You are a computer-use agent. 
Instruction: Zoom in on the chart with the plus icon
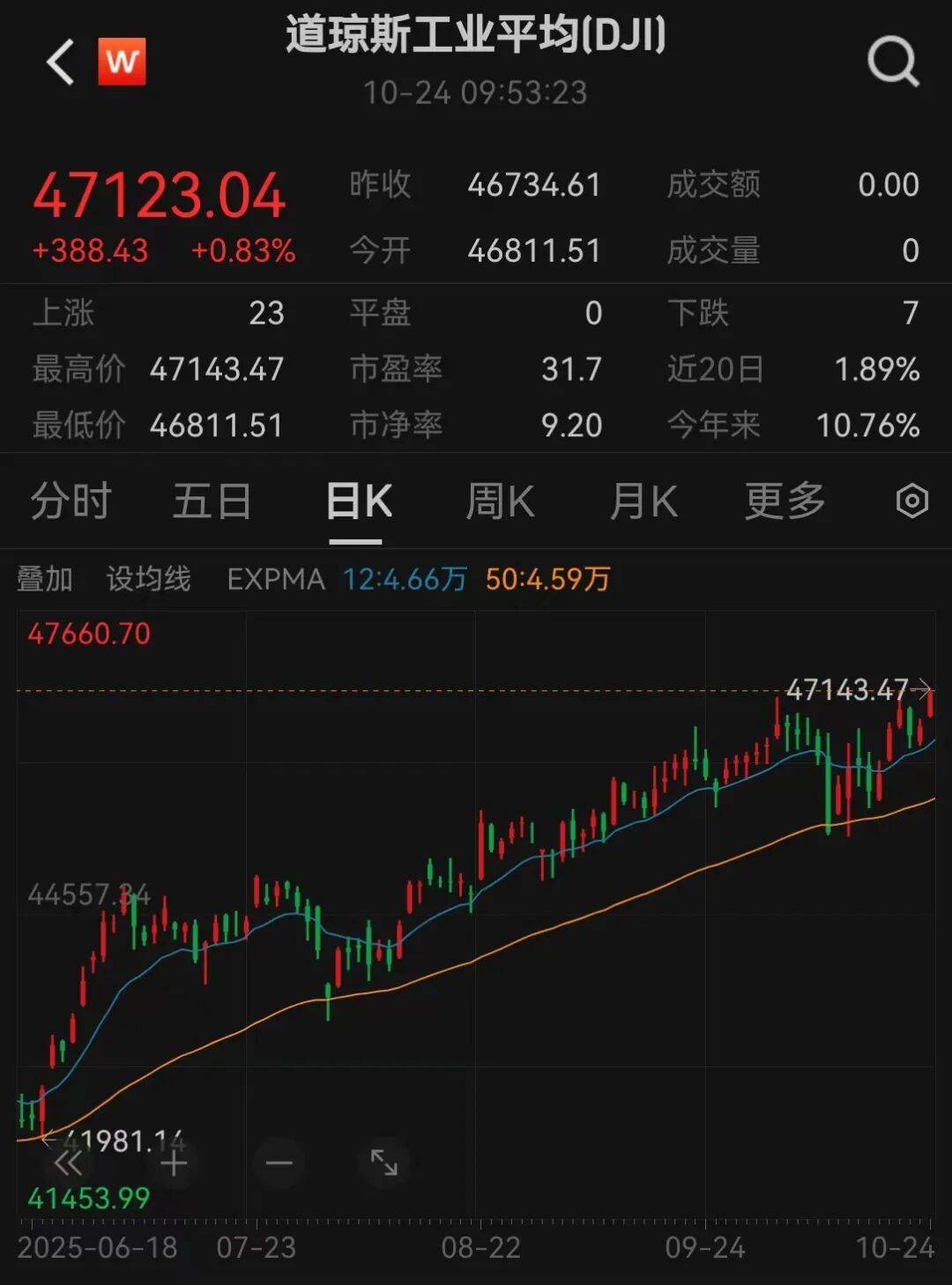coord(173,1163)
